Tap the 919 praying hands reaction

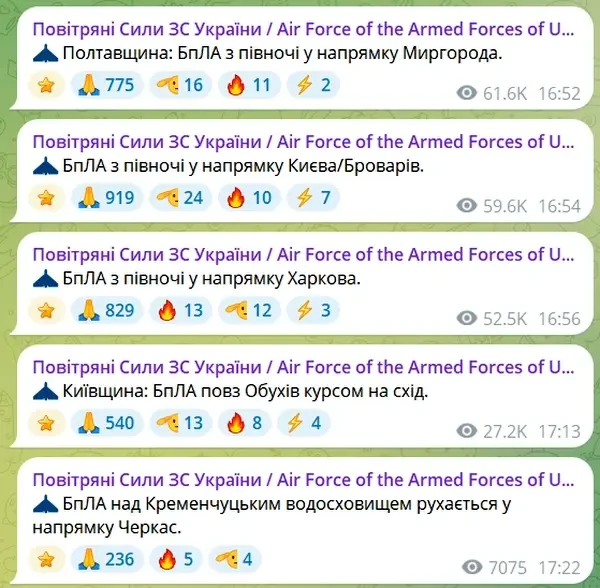pos(106,197)
